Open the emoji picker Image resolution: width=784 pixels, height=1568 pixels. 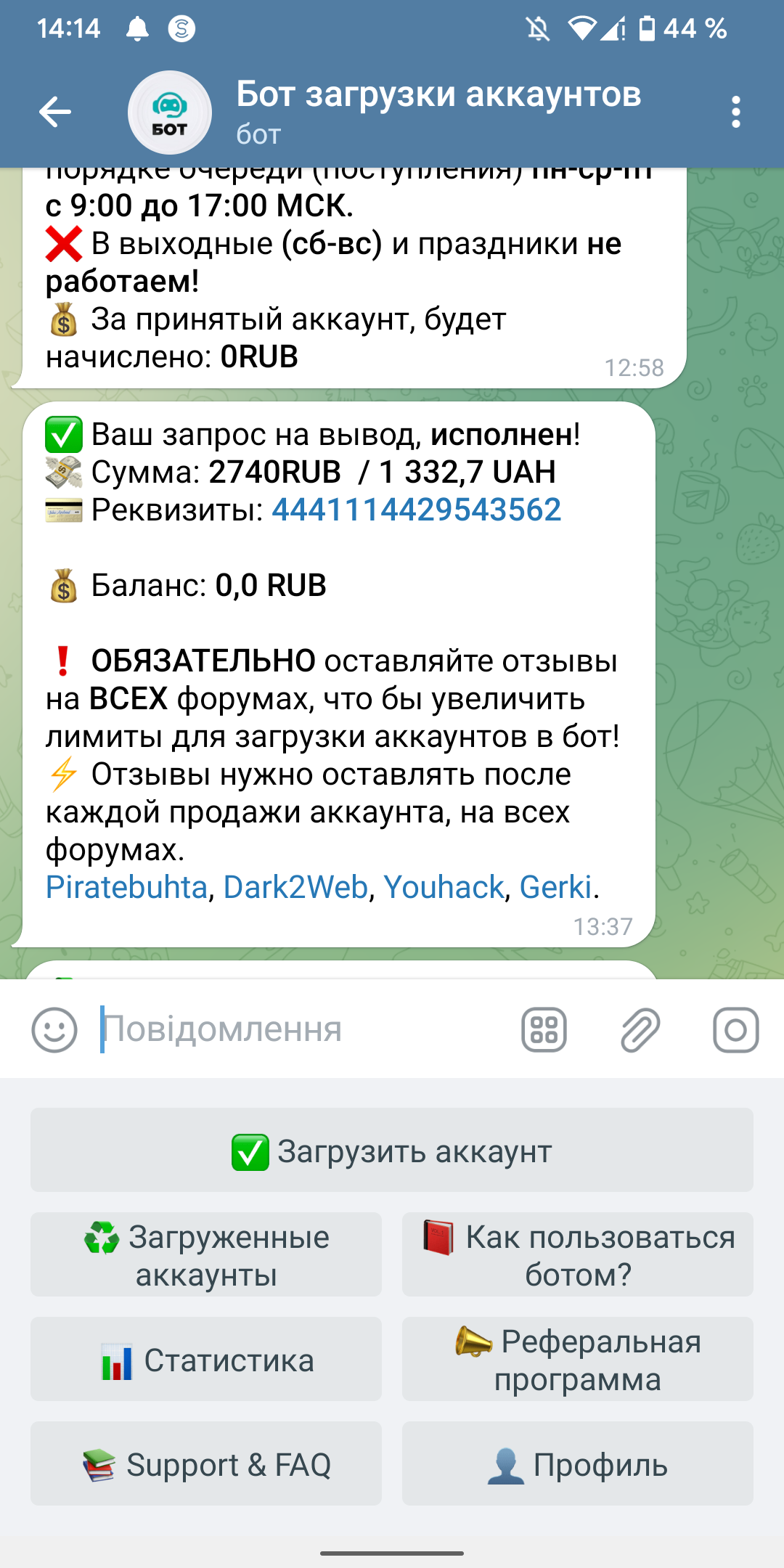point(54,1029)
